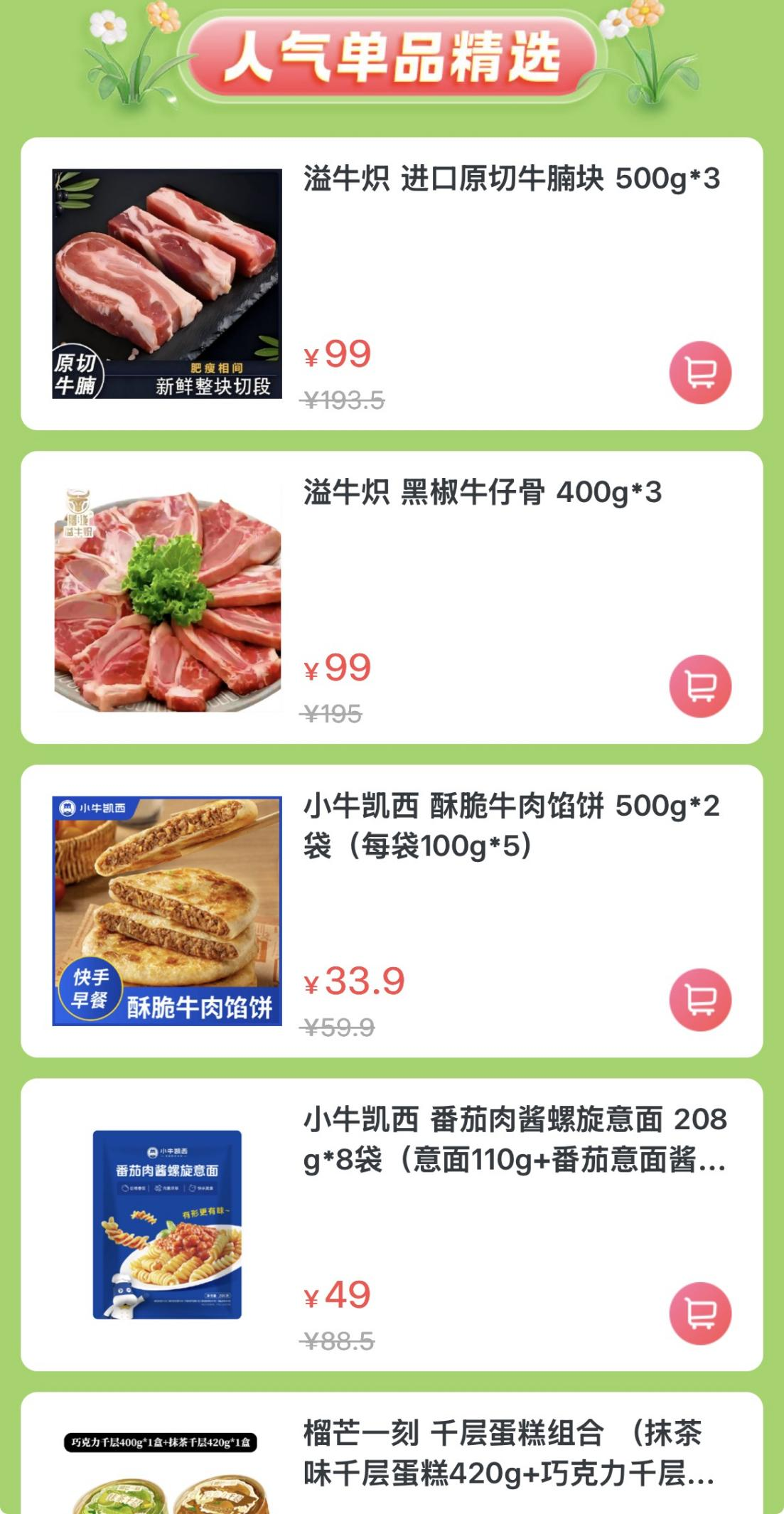Add 小牛凯西 番茄肉酱螺旋意面 to cart
The width and height of the screenshot is (784, 1514).
tap(700, 1313)
